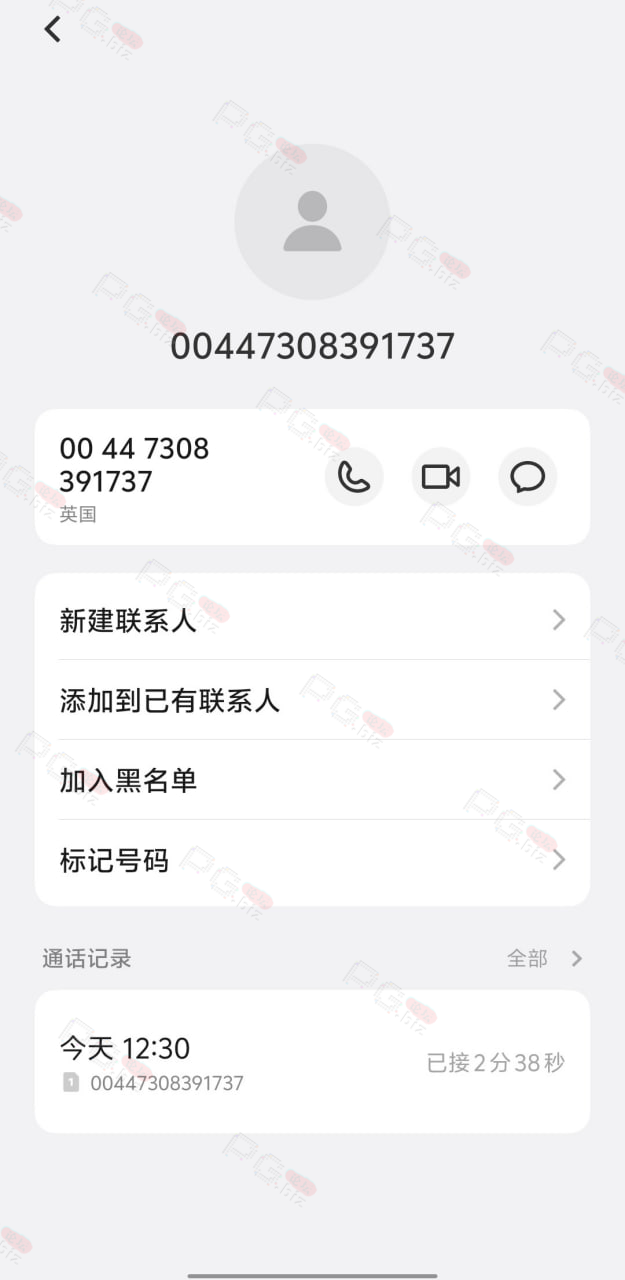This screenshot has width=625, height=1280.
Task: Open the 标记号码 option
Action: point(312,860)
